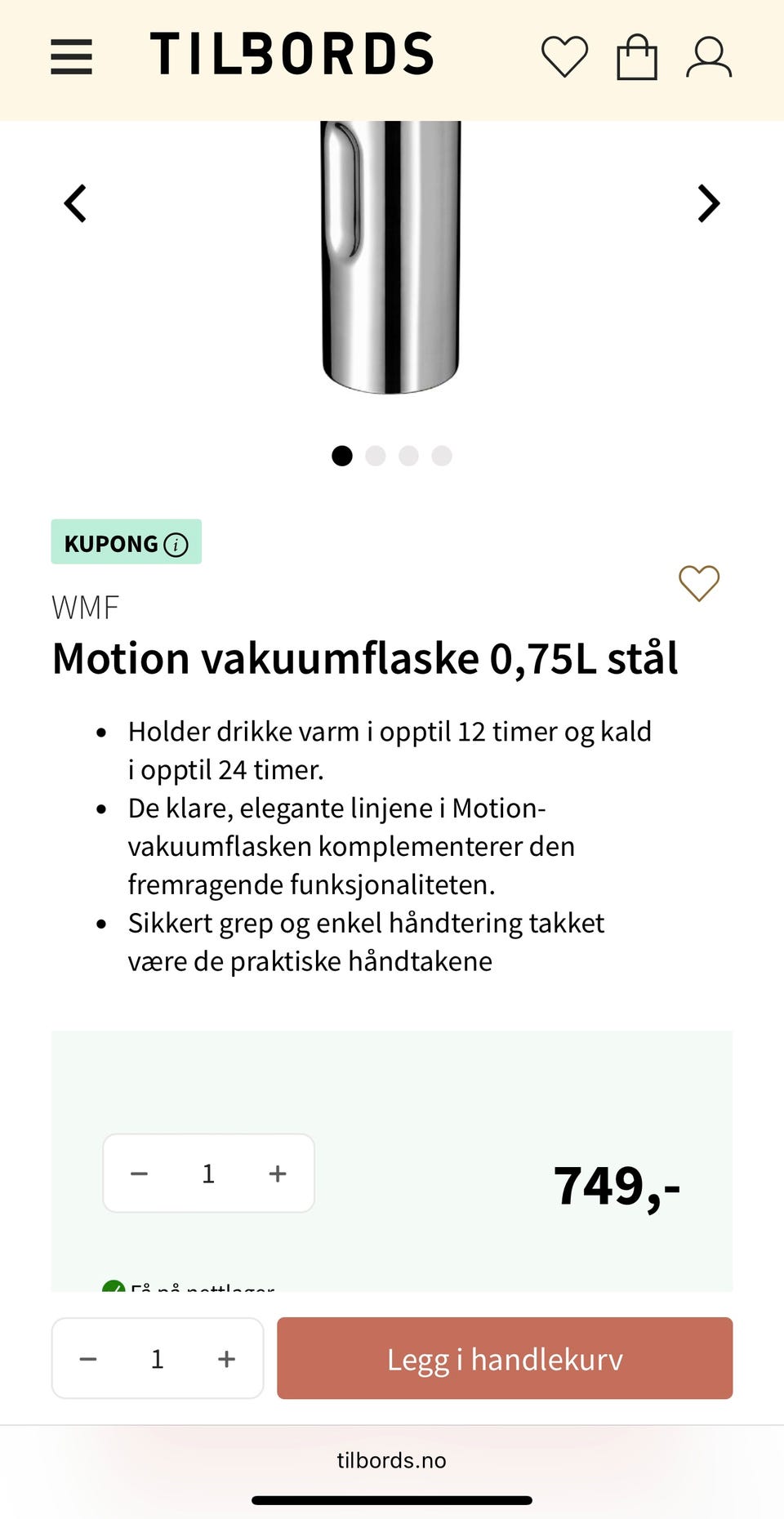784x1519 pixels.
Task: Open the info icon beside KUPONG
Action: (x=176, y=545)
